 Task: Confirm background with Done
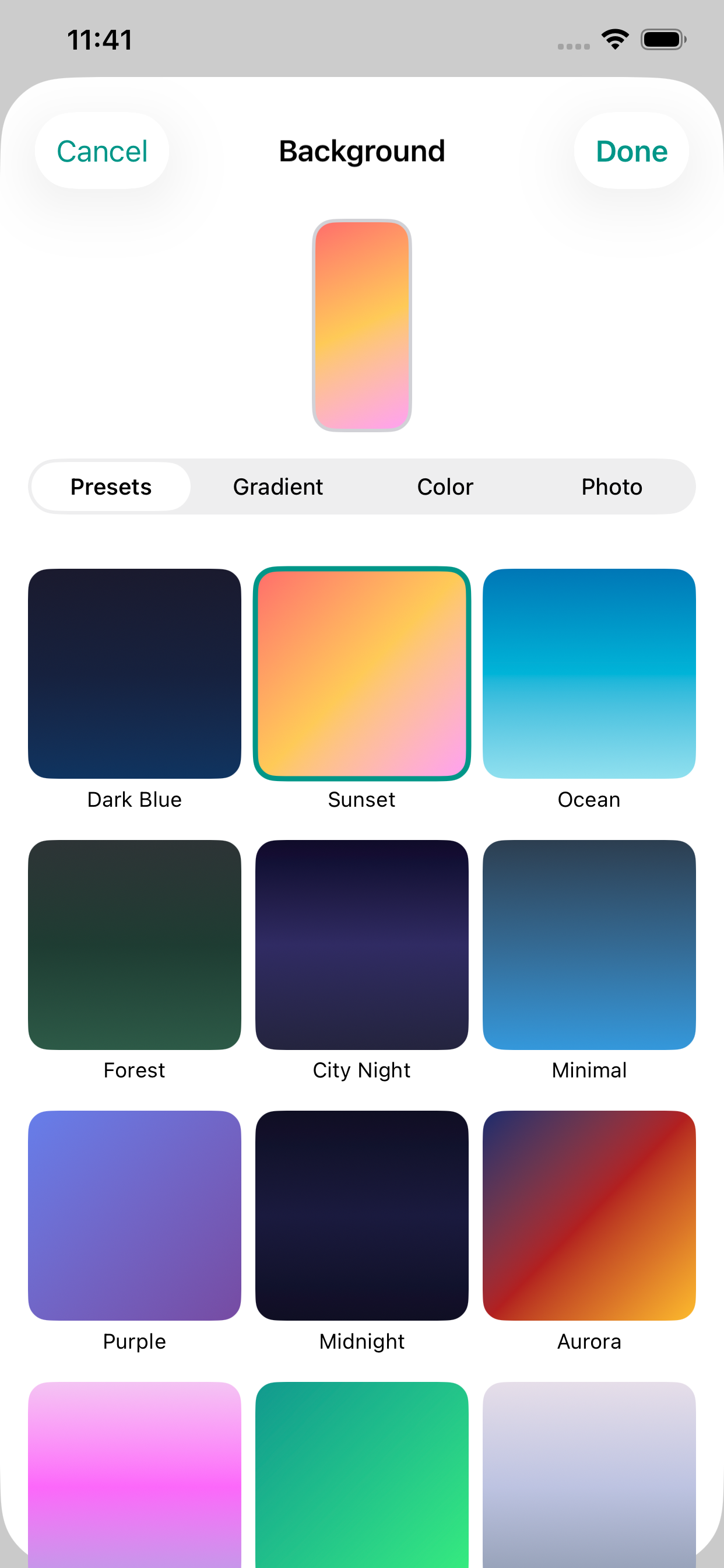point(631,151)
